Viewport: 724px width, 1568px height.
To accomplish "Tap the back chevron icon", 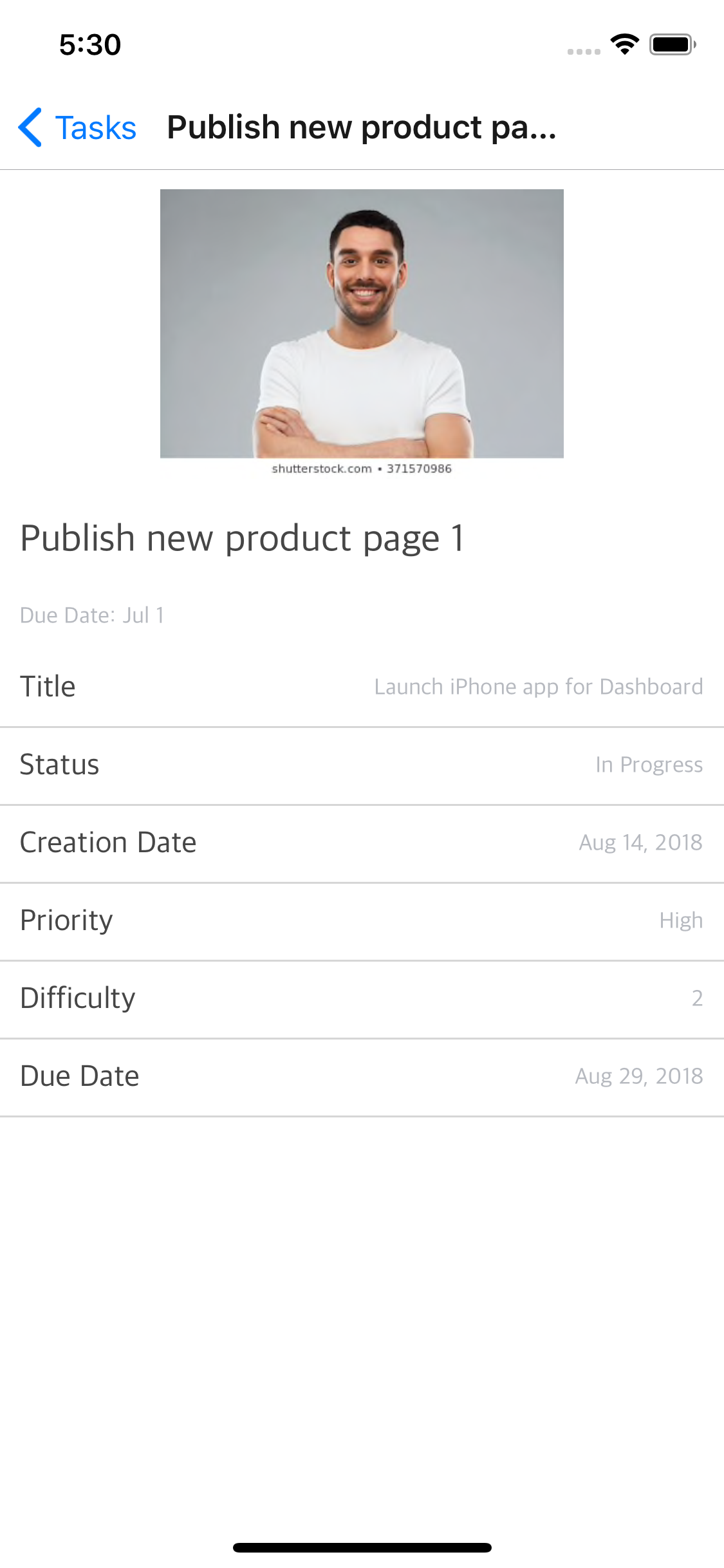I will [29, 127].
